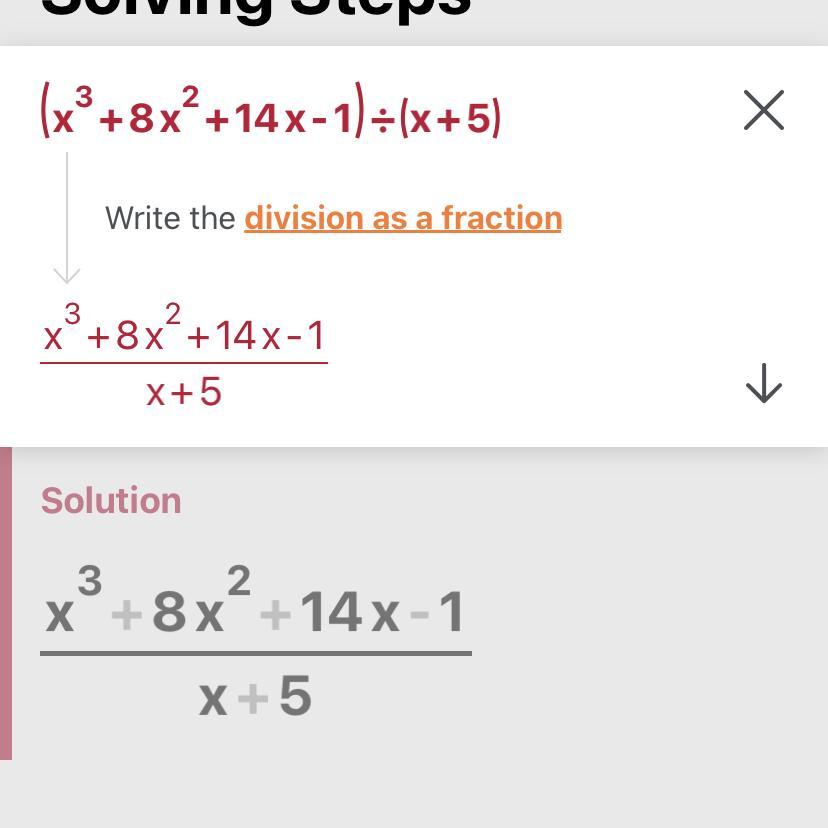Open the "division as a fraction" link
The height and width of the screenshot is (828, 828).
[x=403, y=218]
